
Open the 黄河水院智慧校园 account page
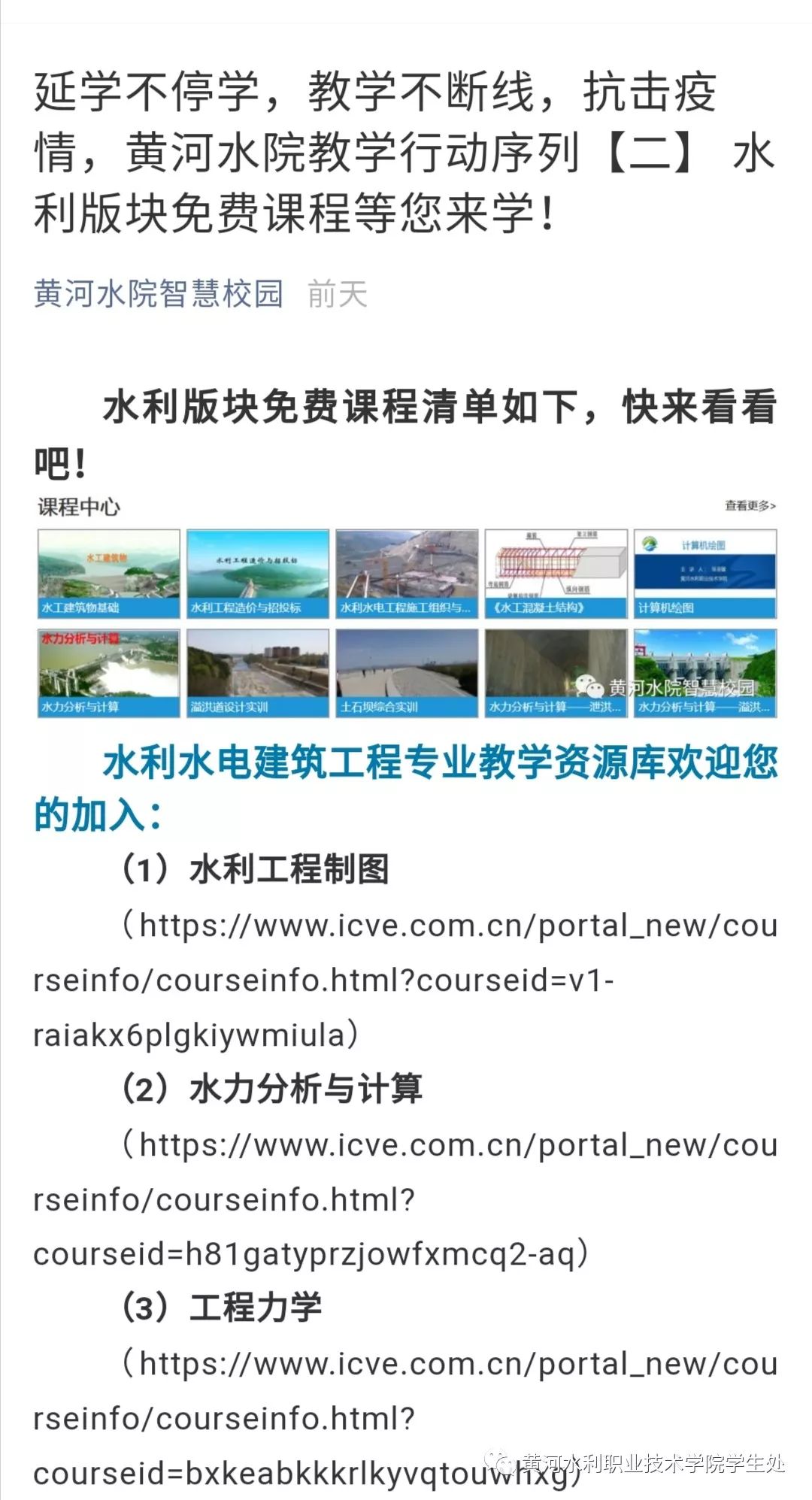pyautogui.click(x=158, y=293)
